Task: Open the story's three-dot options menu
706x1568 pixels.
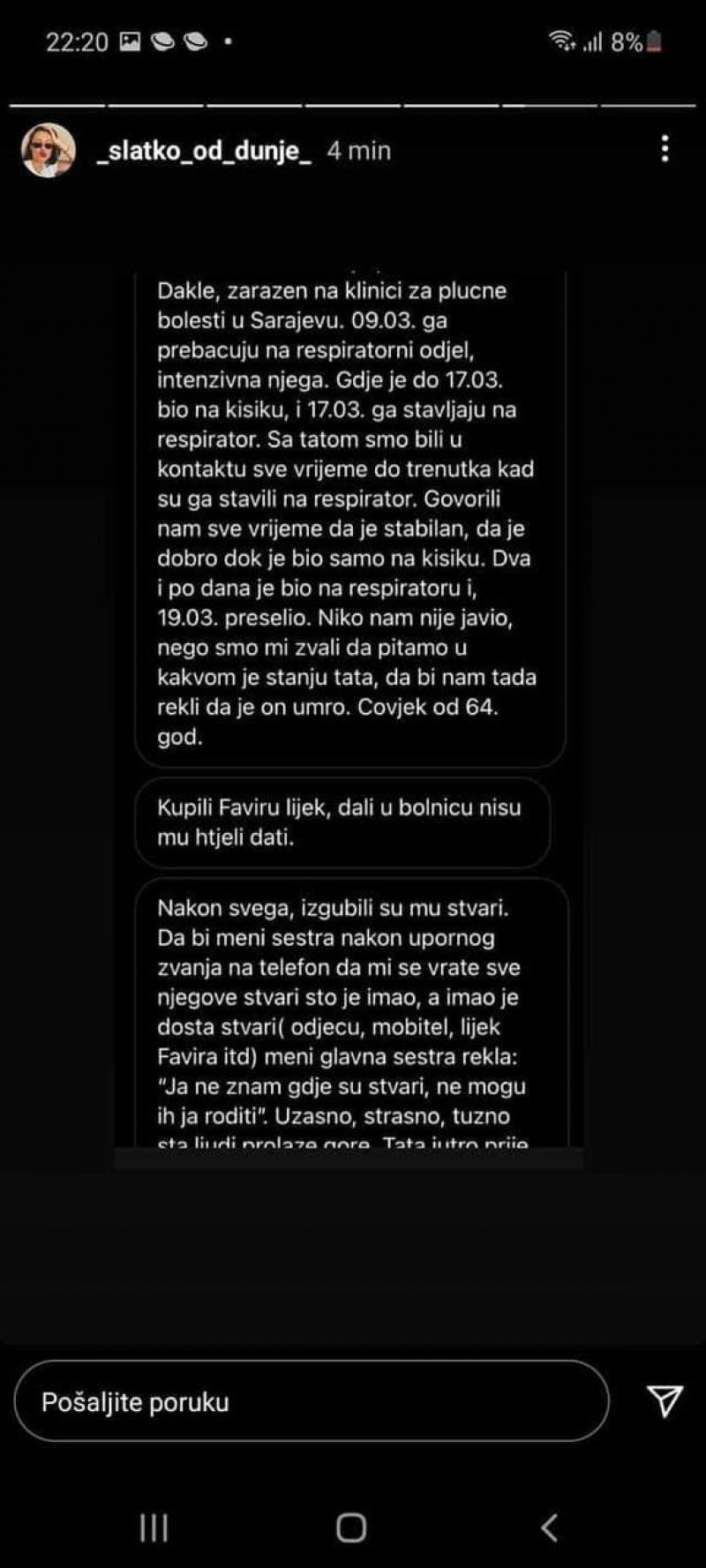Action: point(665,149)
